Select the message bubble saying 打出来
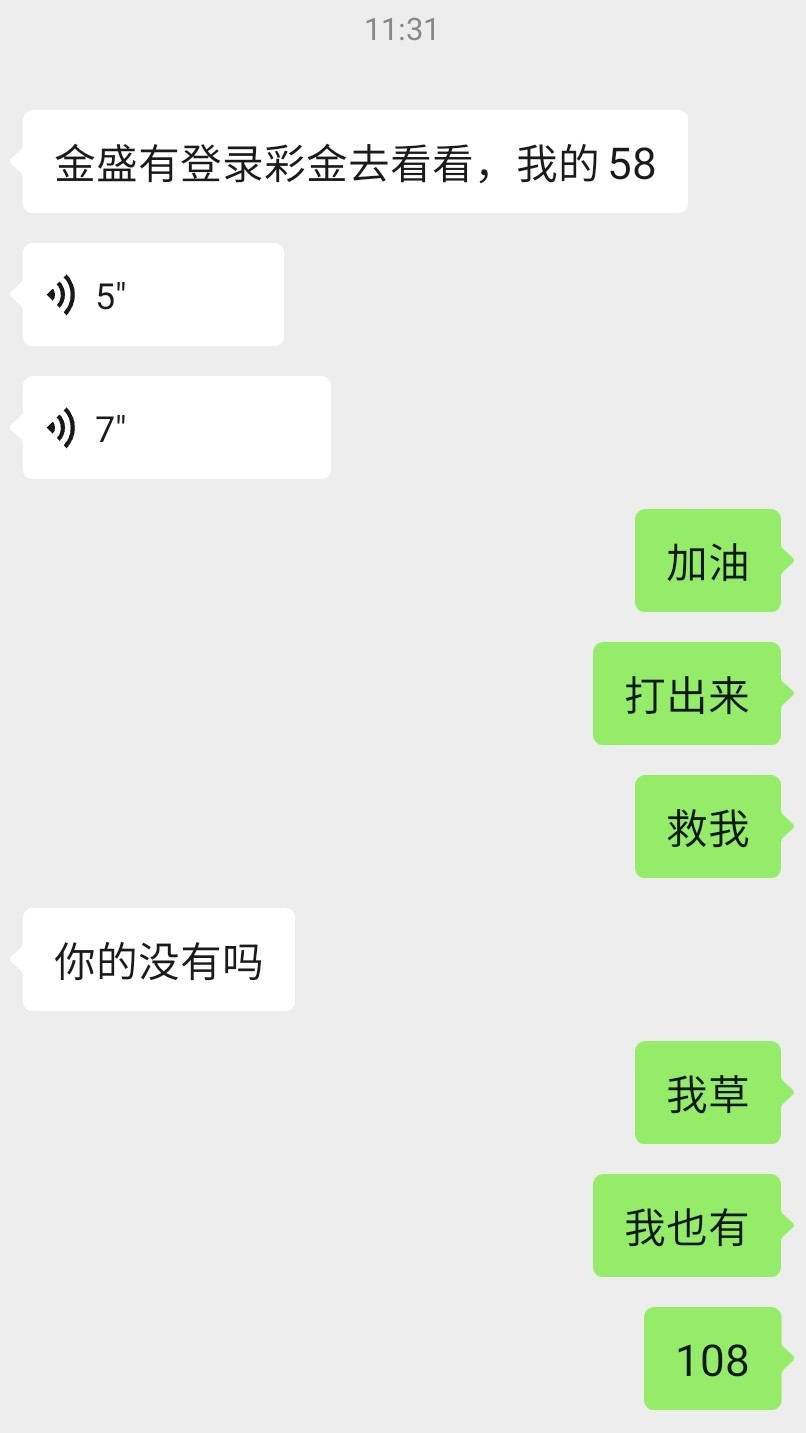806x1433 pixels. coord(687,693)
